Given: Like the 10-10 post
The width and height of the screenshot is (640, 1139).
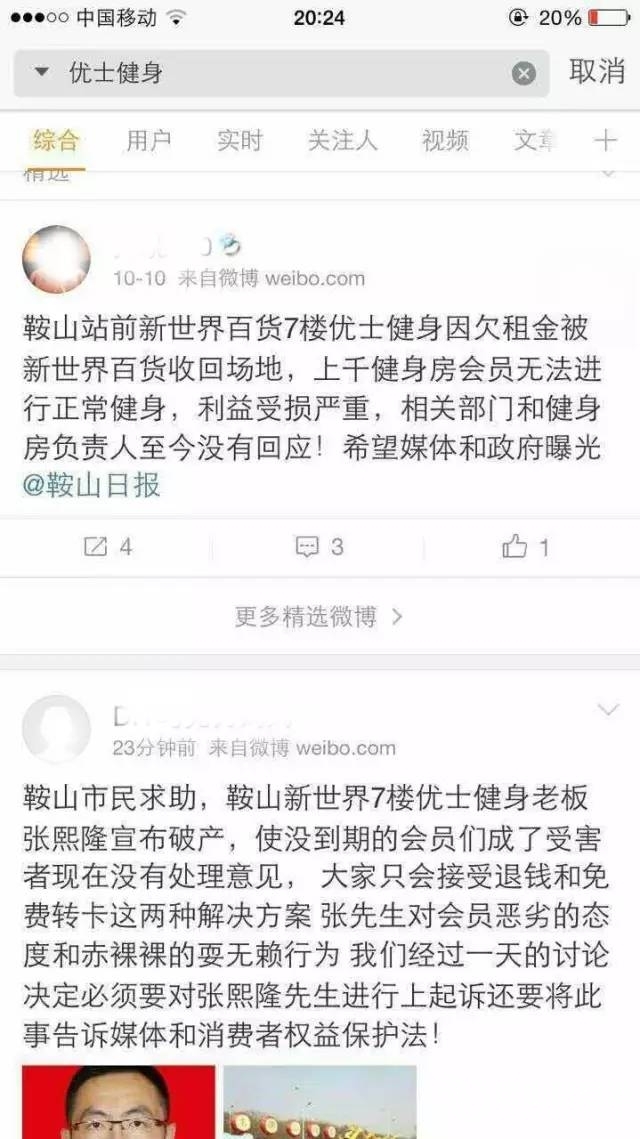Looking at the screenshot, I should coord(527,547).
